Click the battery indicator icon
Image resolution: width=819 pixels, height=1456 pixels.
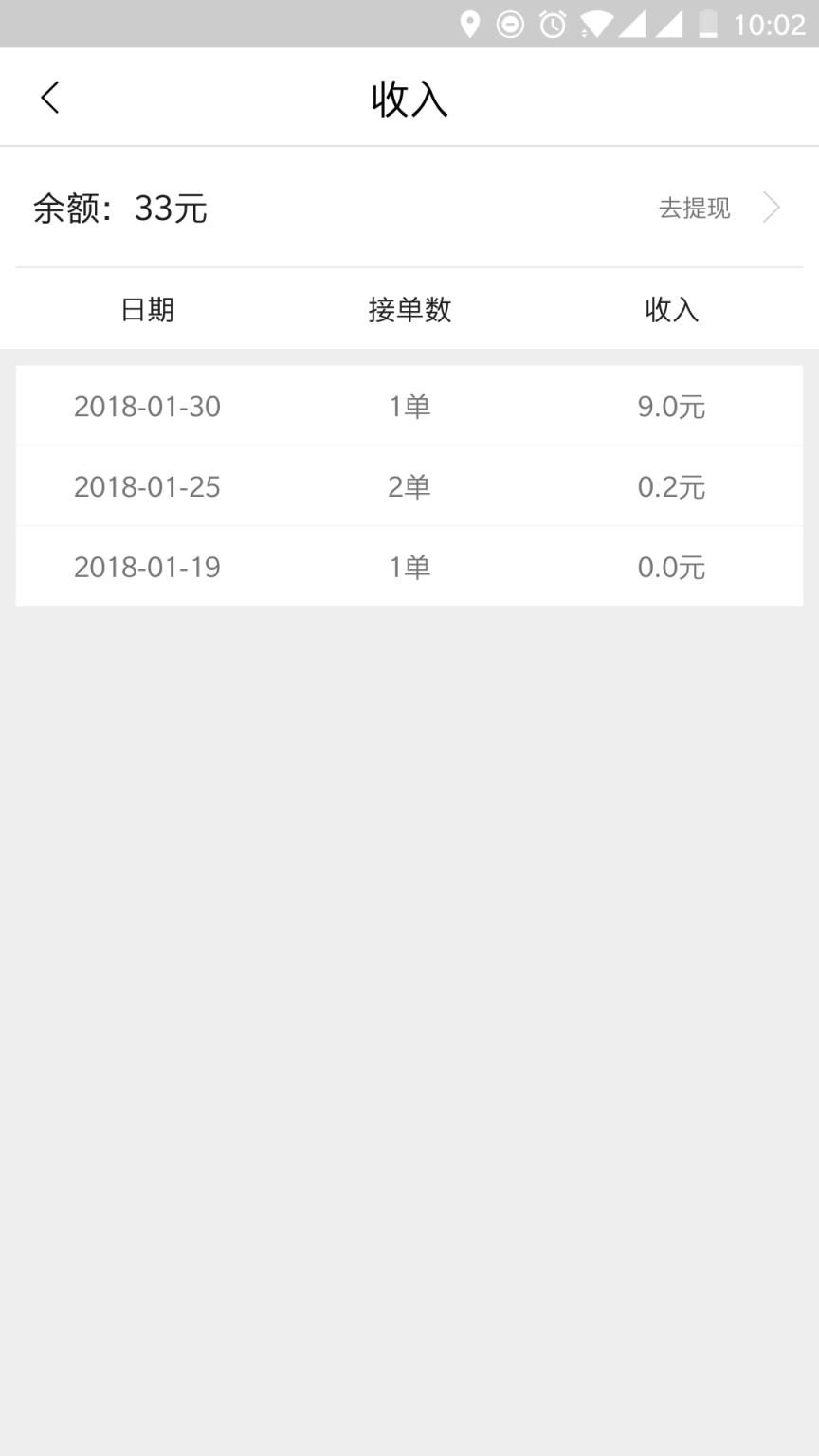[x=707, y=26]
